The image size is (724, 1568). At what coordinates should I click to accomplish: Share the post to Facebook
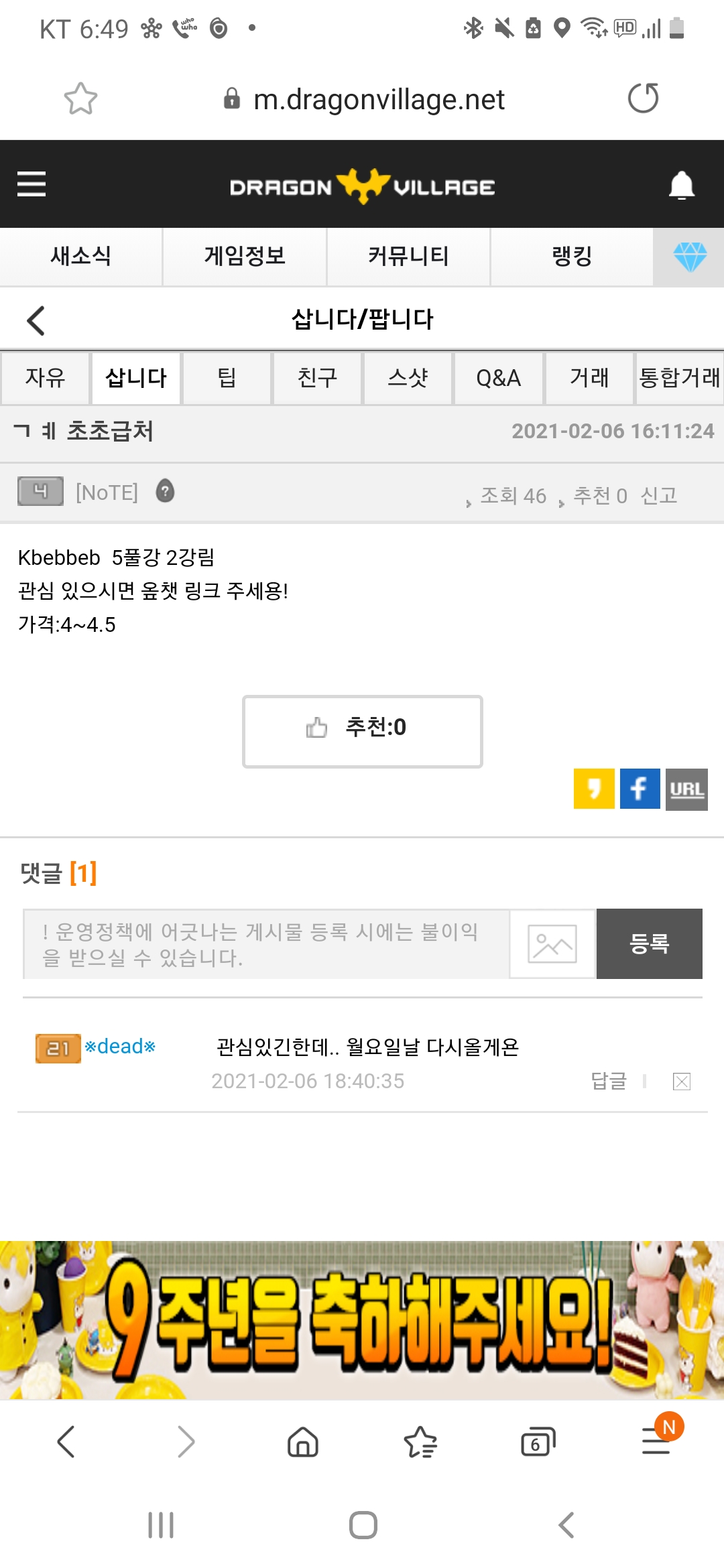[640, 789]
